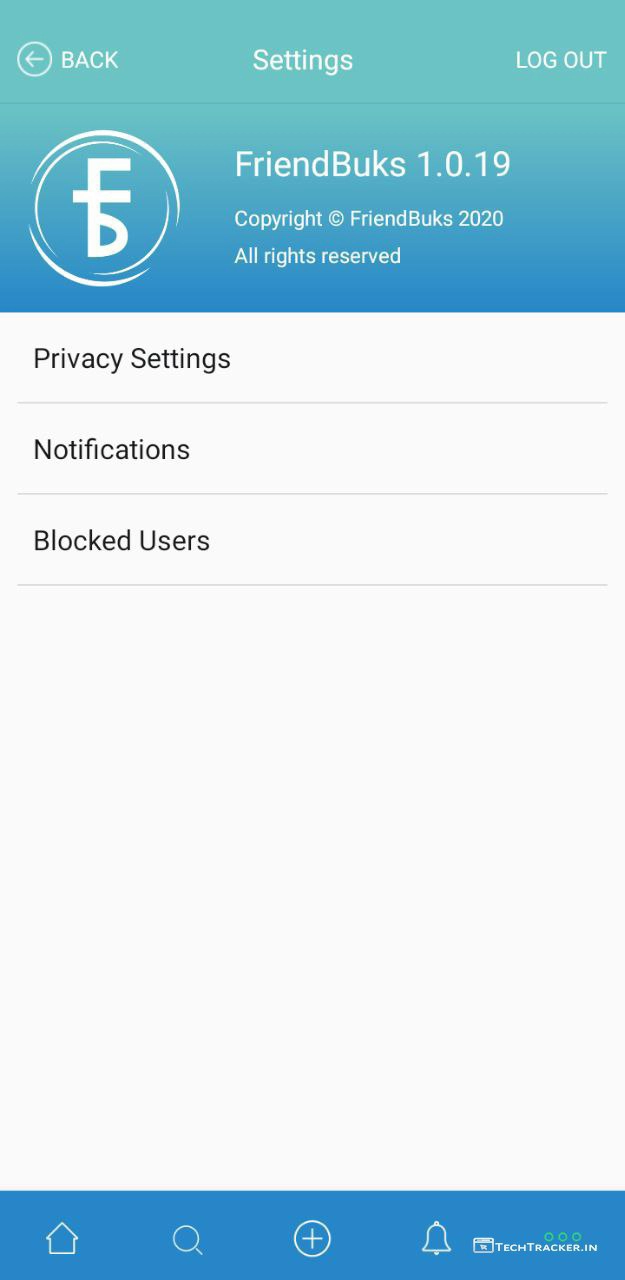Create a new post with plus icon

[x=312, y=1239]
